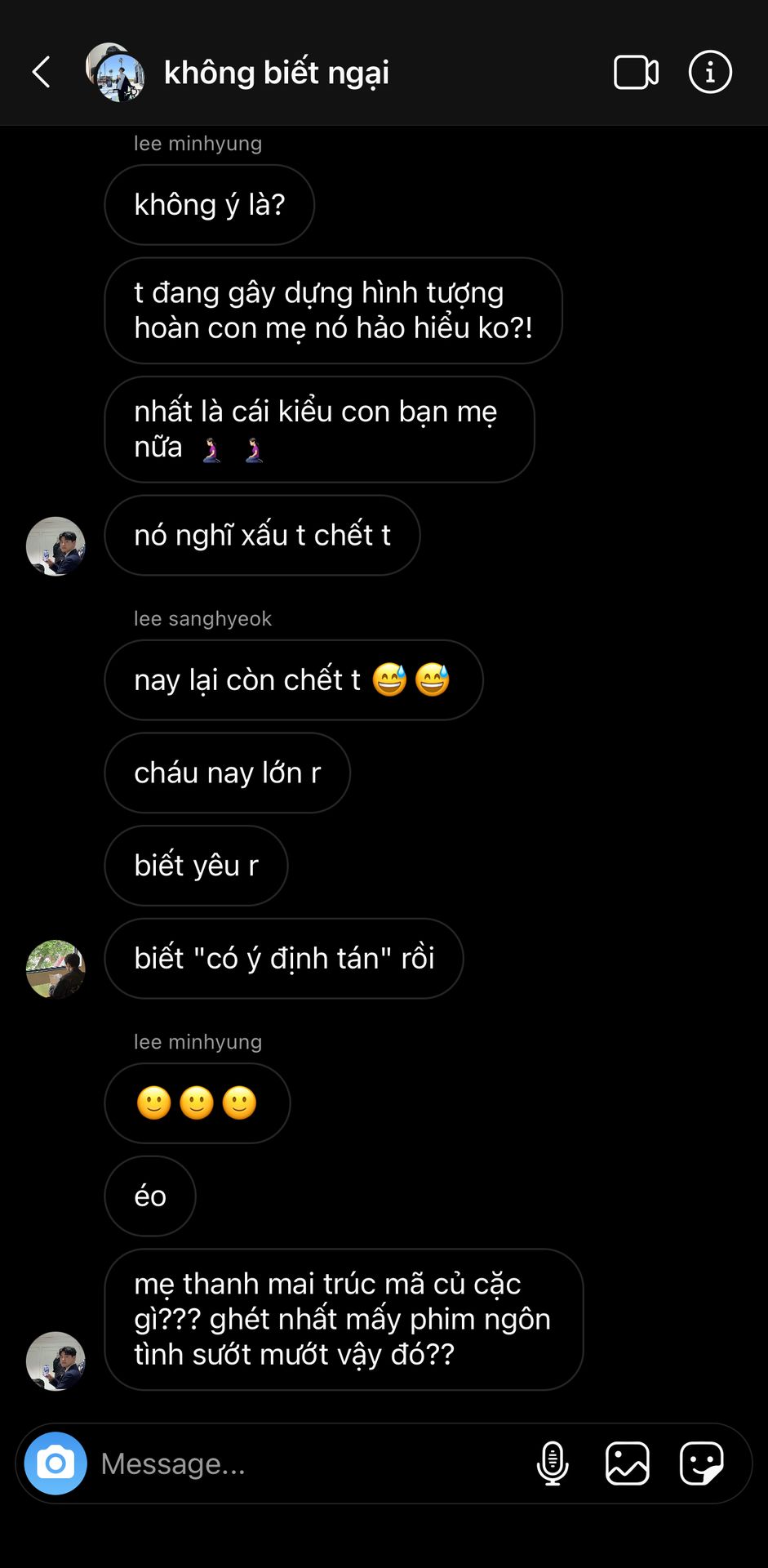This screenshot has height=1568, width=768.
Task: Start a video call
Action: tap(636, 72)
